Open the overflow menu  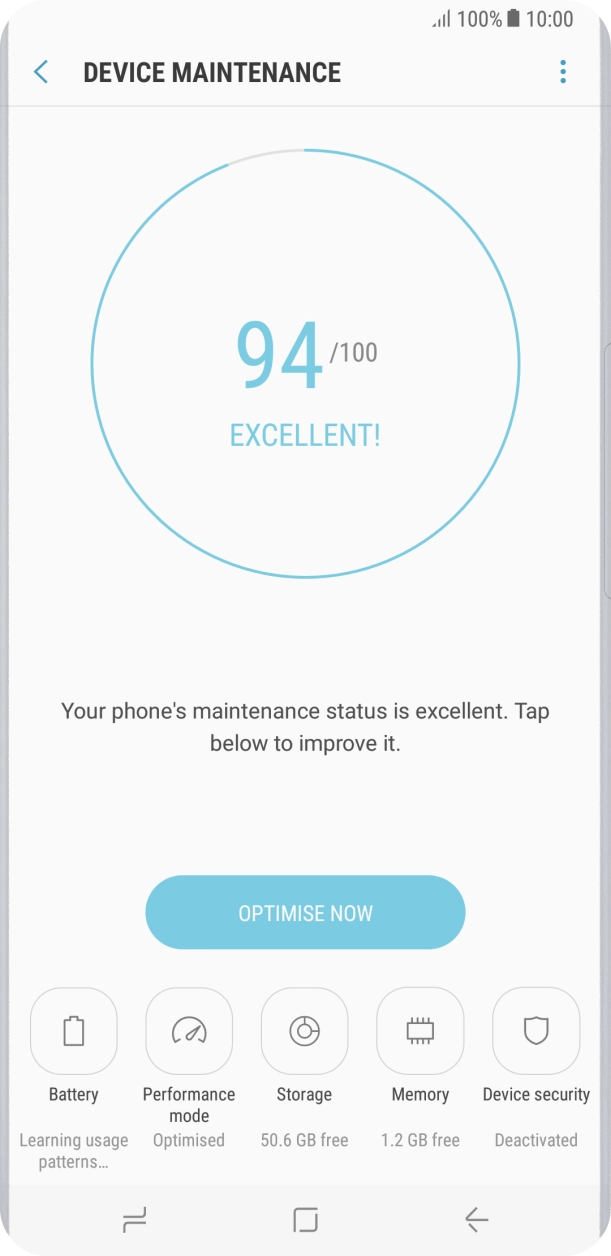[x=563, y=72]
